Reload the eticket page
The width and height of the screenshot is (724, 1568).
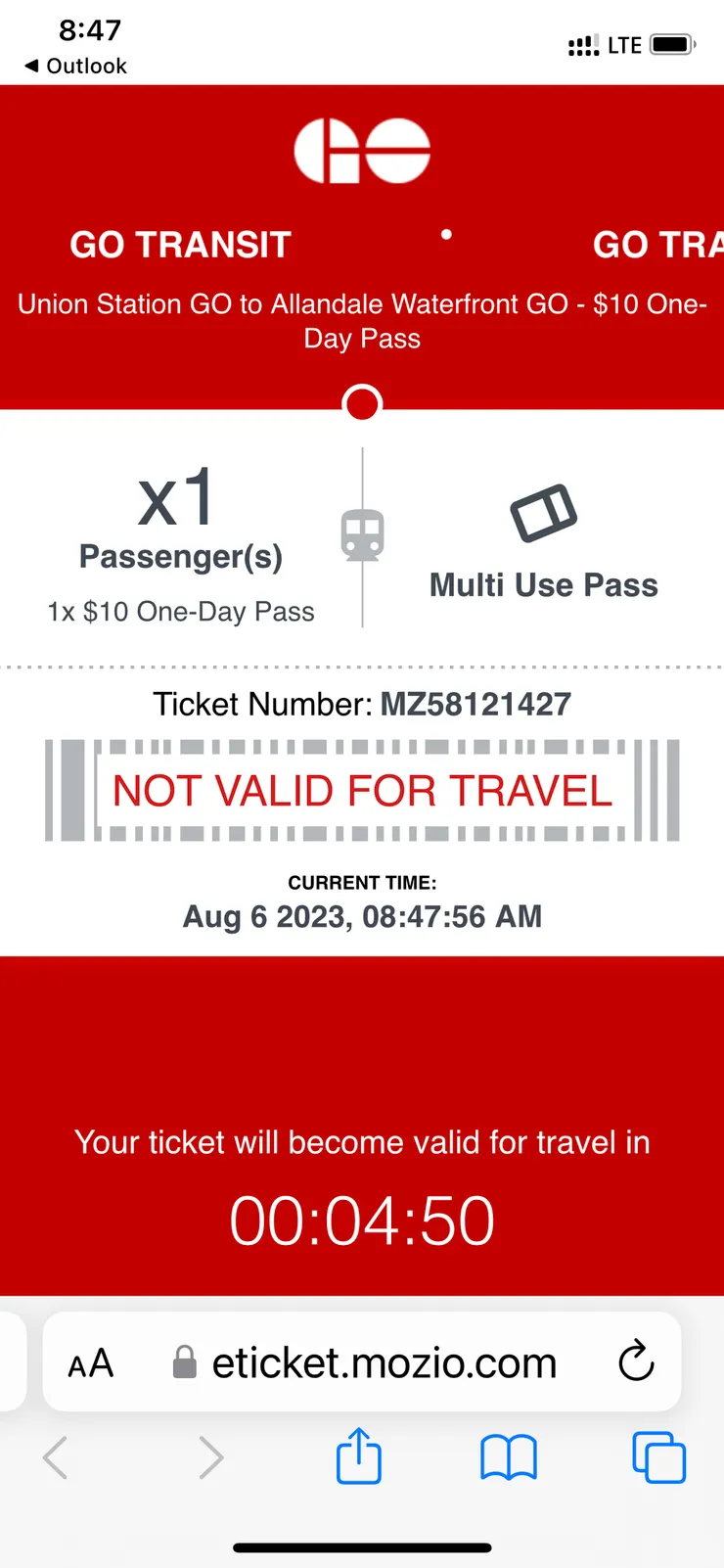click(636, 1360)
